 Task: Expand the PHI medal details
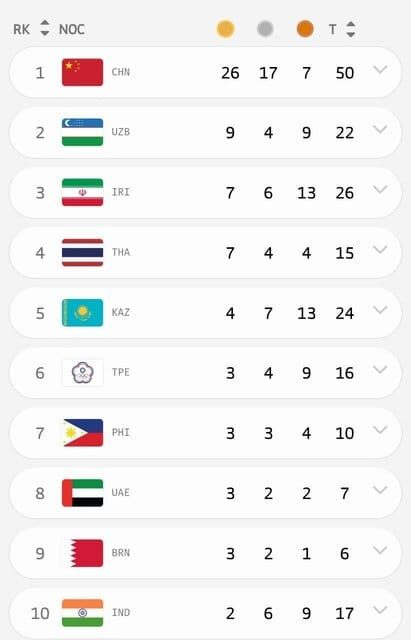click(380, 430)
